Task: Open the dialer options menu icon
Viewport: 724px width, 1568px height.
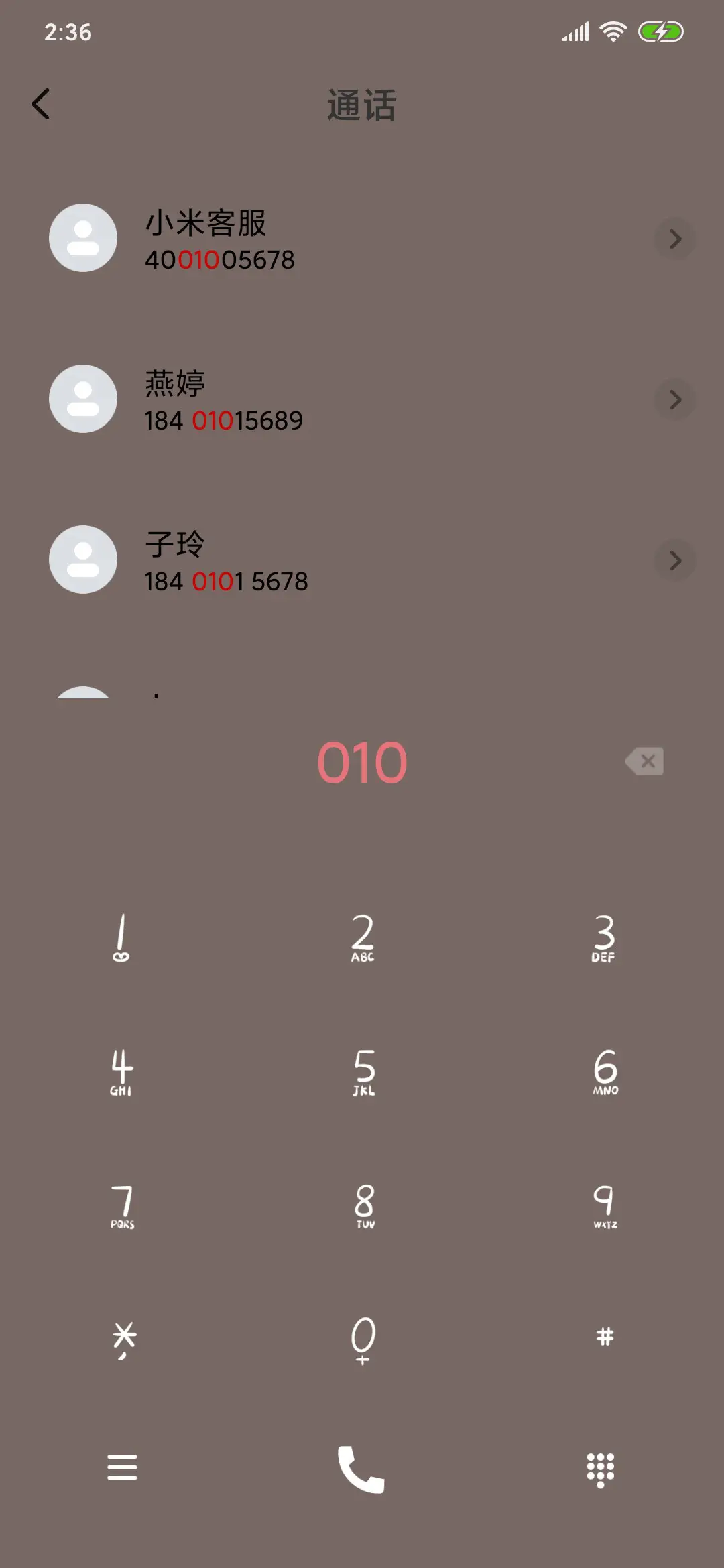Action: click(123, 1467)
